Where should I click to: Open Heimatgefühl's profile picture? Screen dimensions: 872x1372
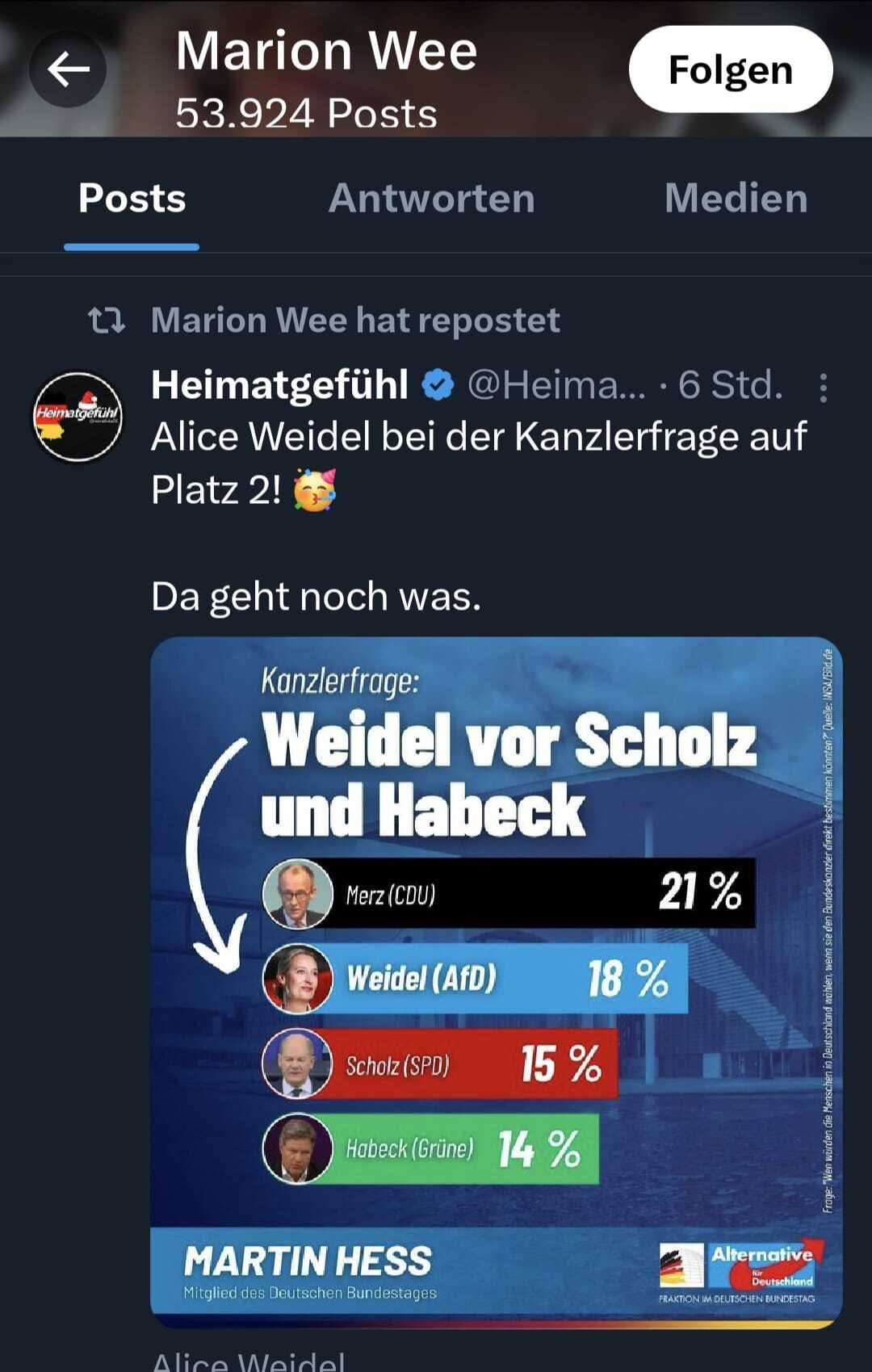tap(78, 417)
